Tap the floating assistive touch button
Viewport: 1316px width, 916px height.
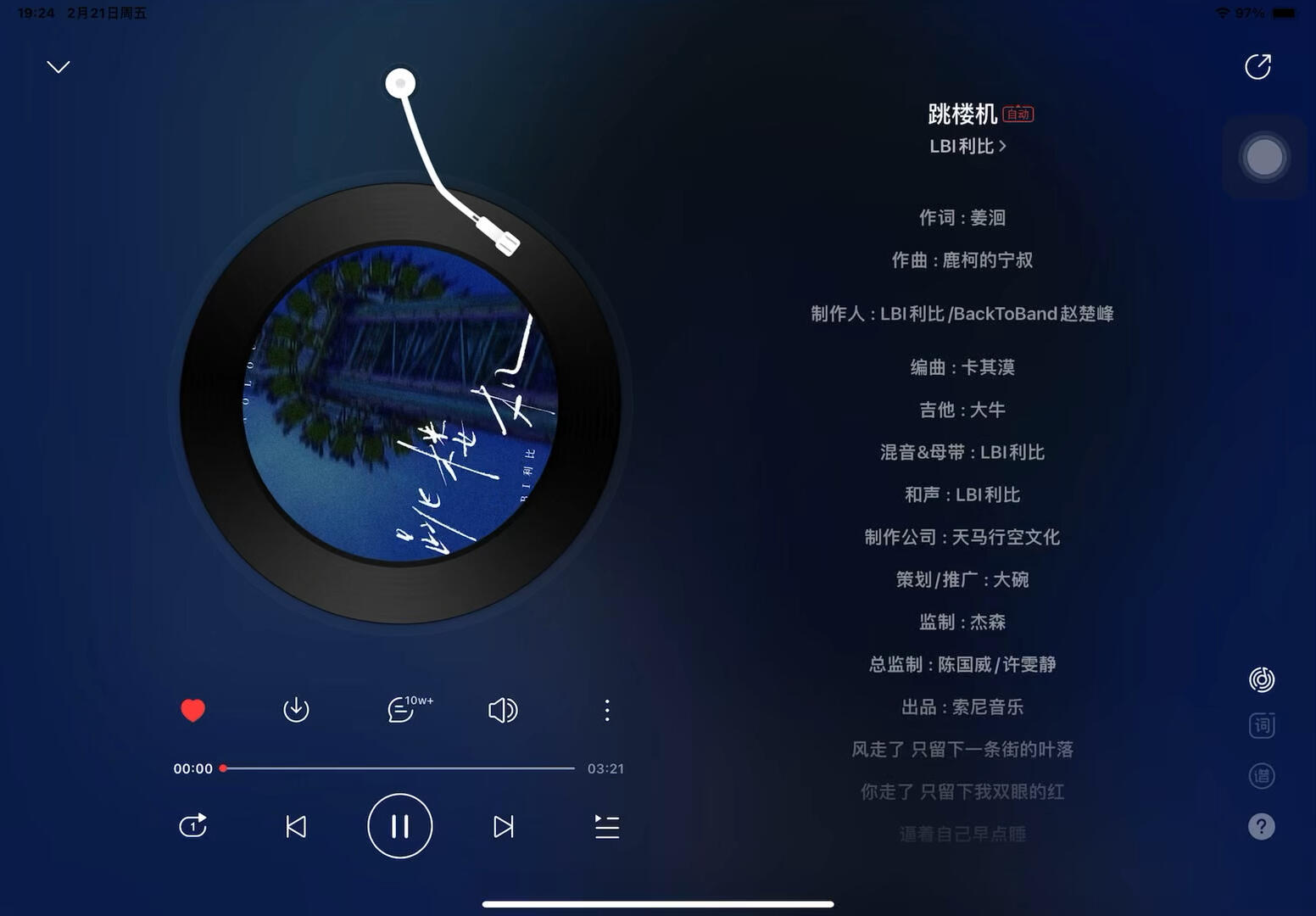[x=1264, y=158]
